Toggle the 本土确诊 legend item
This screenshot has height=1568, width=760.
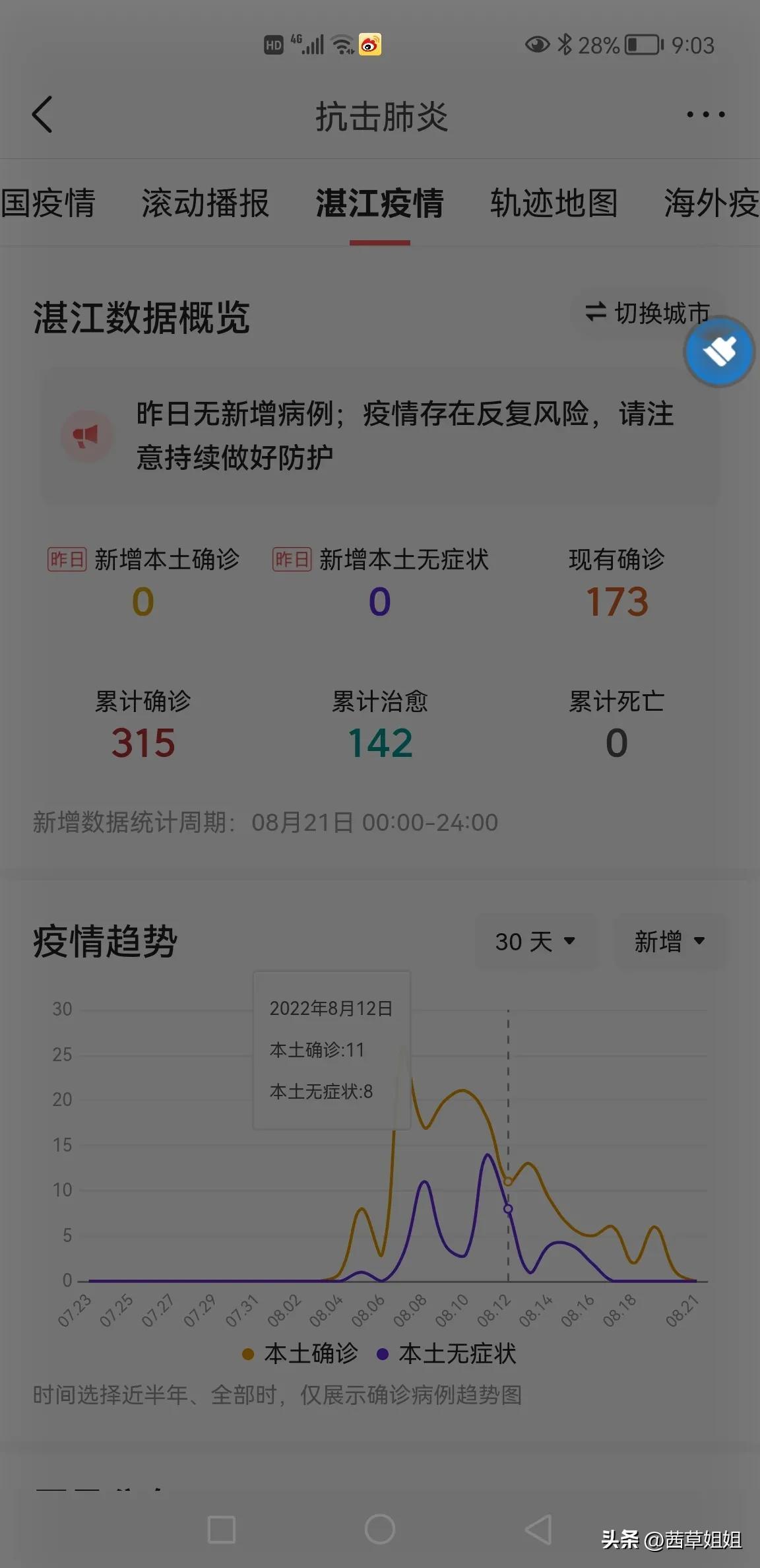tap(301, 1354)
